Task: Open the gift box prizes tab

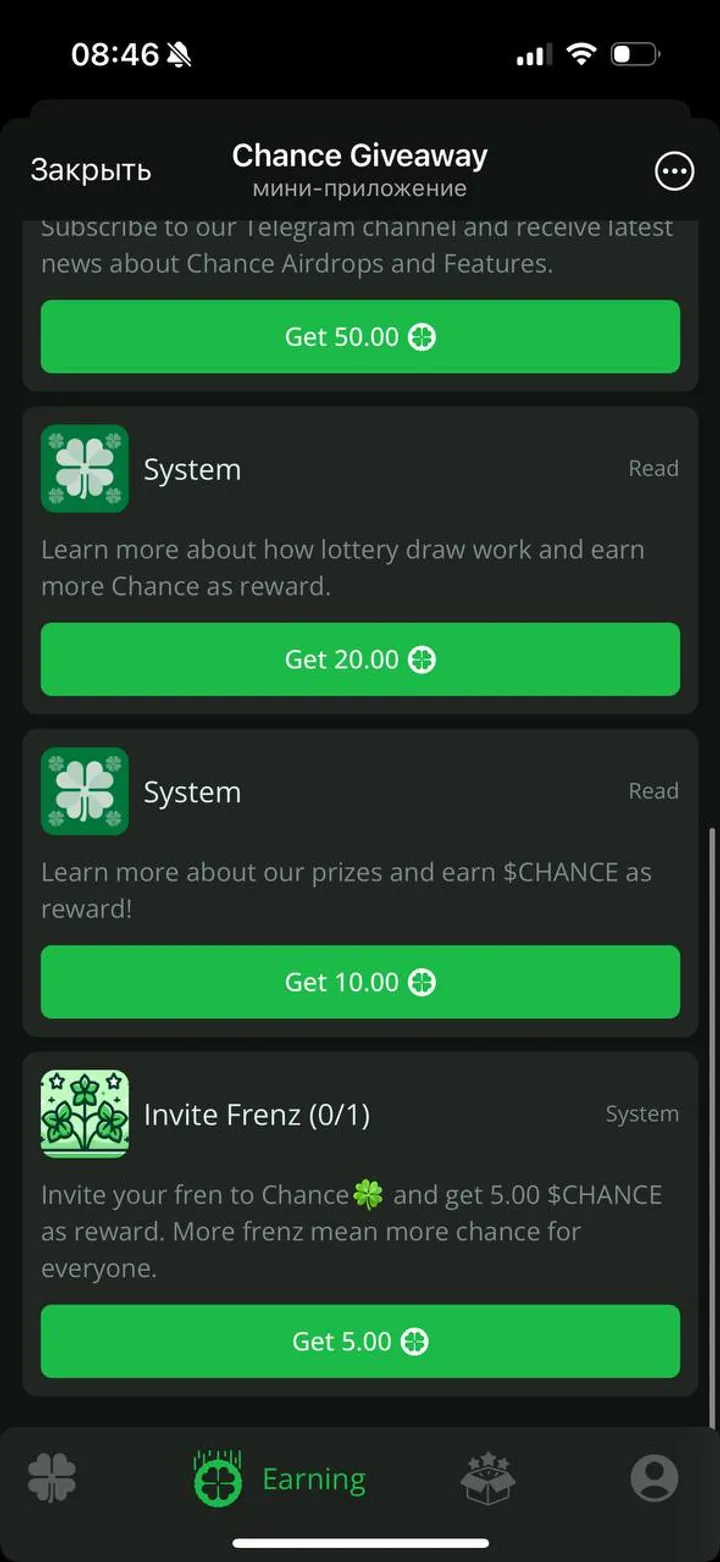Action: [x=487, y=1478]
